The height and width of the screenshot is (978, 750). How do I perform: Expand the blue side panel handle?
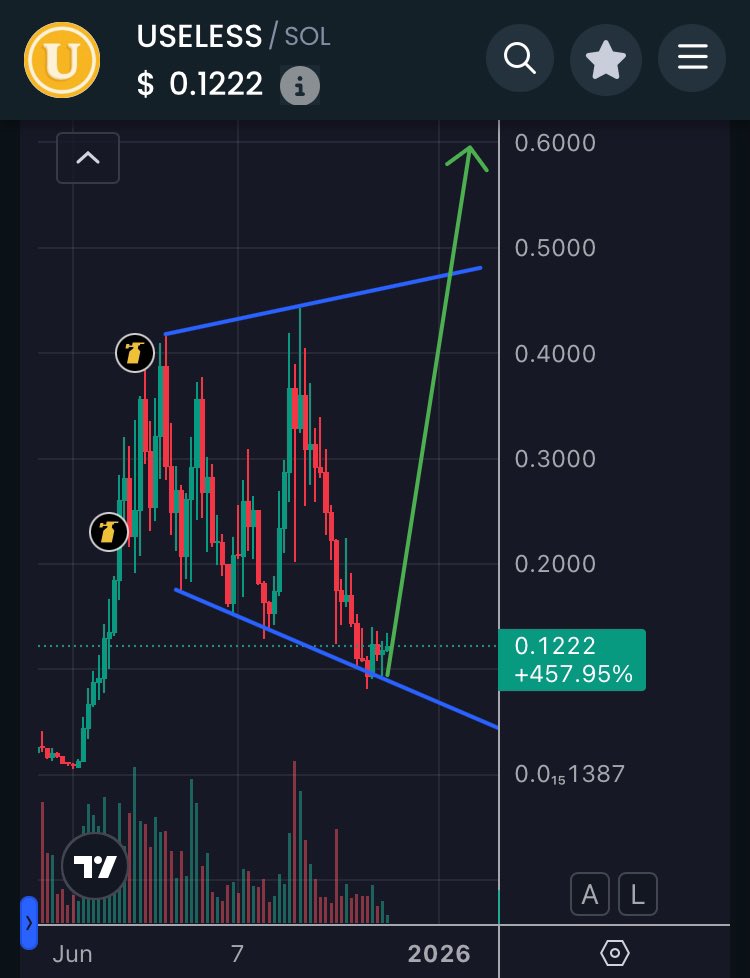point(29,922)
